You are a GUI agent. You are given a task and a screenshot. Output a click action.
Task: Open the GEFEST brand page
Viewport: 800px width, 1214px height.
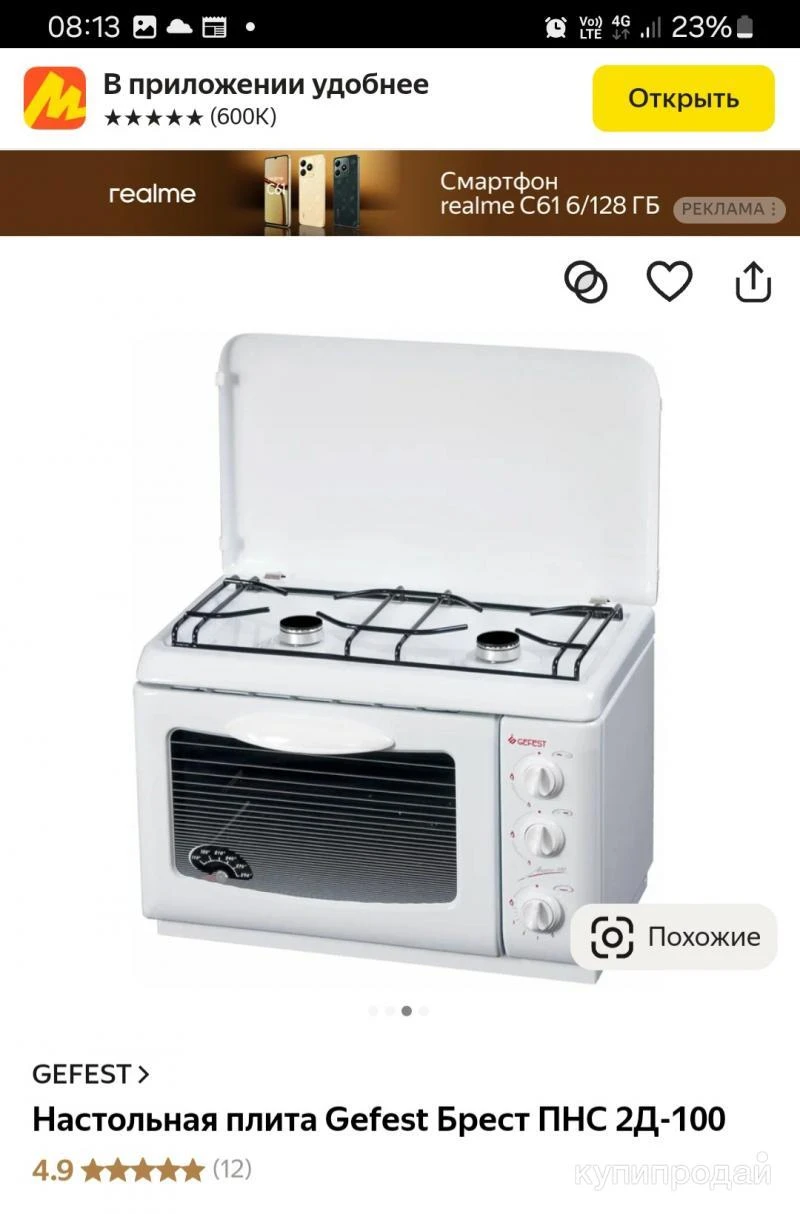pos(90,1075)
